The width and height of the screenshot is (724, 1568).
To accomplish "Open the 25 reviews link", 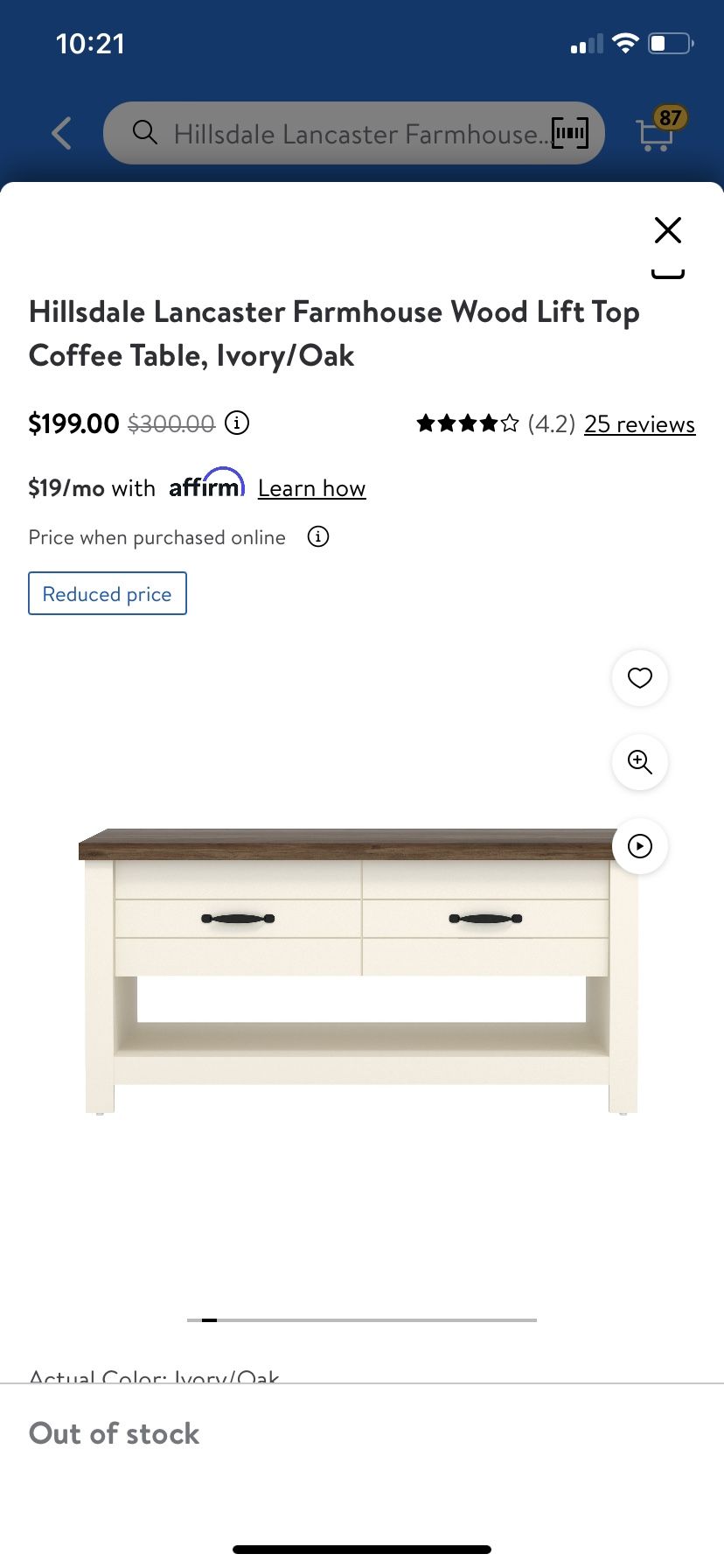I will (x=639, y=423).
